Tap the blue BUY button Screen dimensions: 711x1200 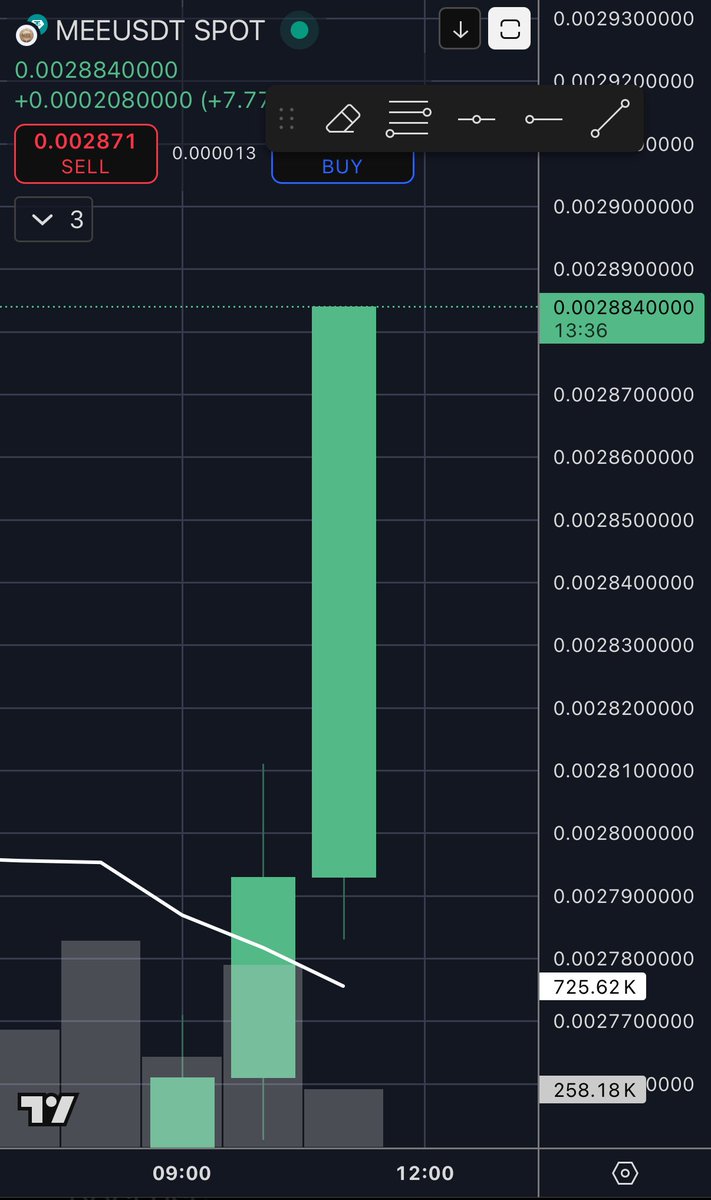[x=342, y=167]
